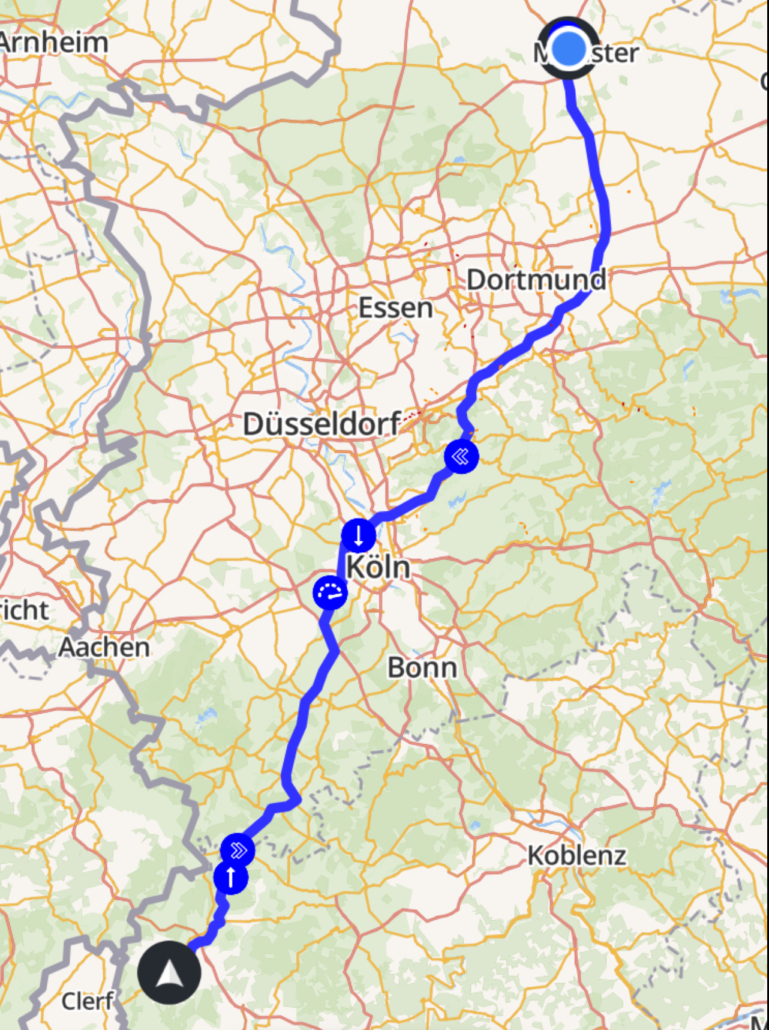The height and width of the screenshot is (1030, 769).
Task: Select the down-arrow route marker above Köln
Action: click(x=358, y=535)
